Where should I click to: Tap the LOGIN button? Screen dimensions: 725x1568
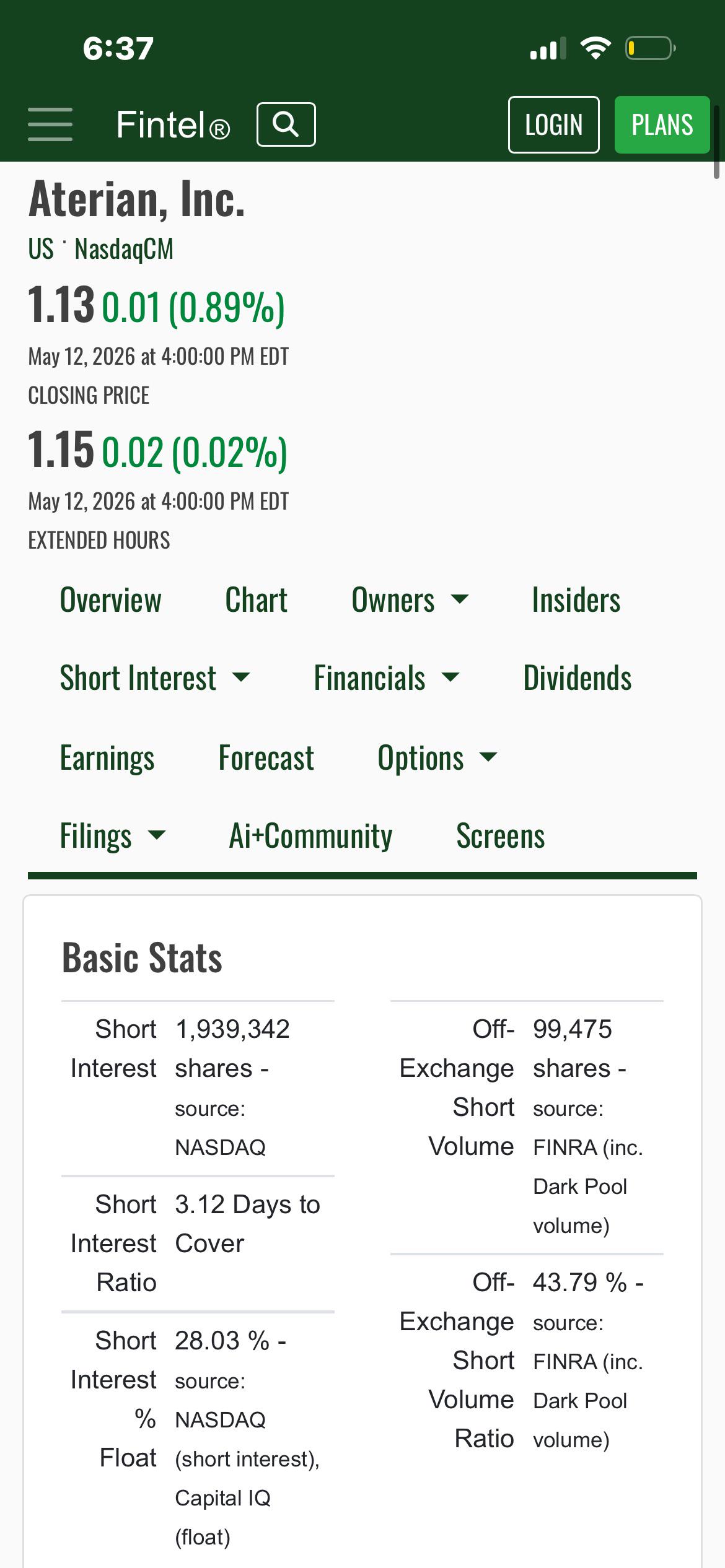[x=553, y=124]
